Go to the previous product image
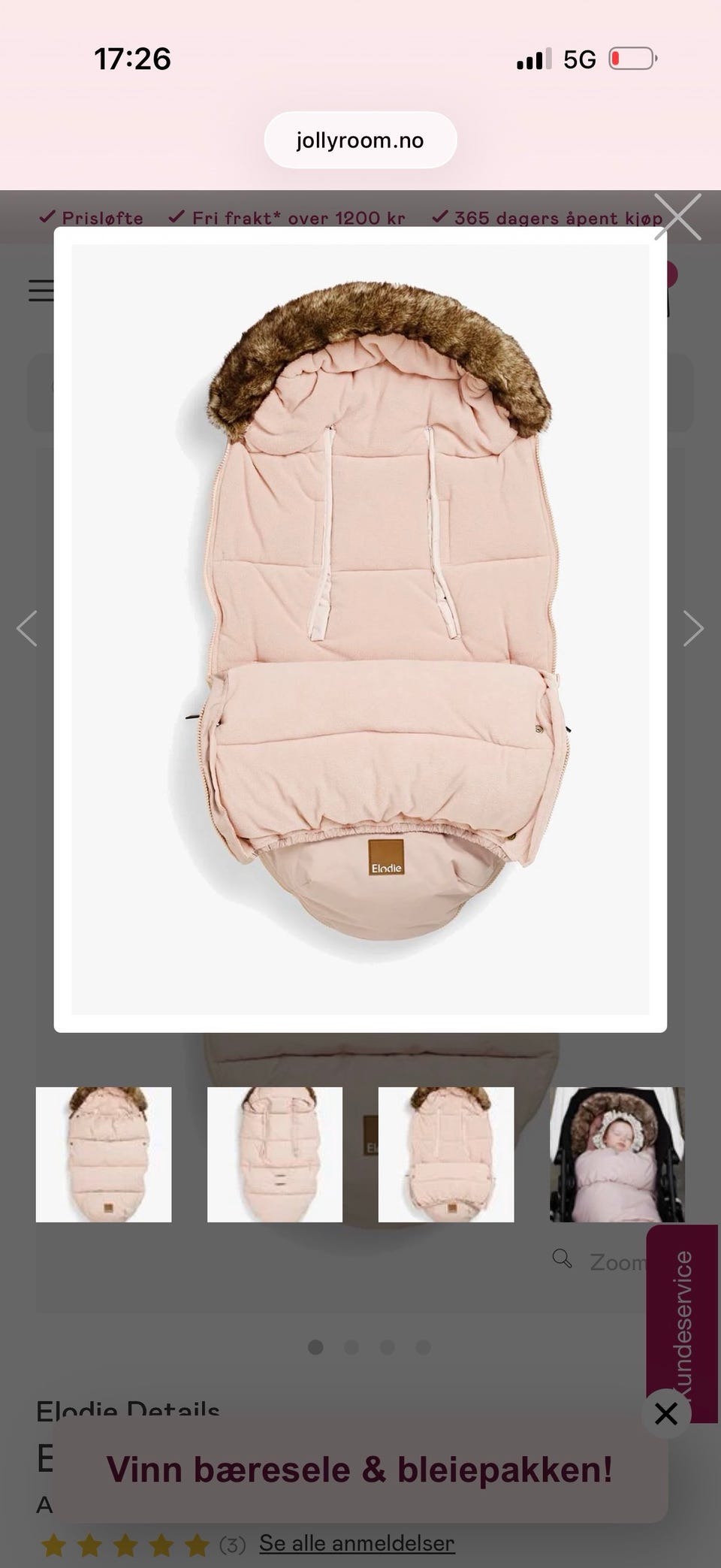The width and height of the screenshot is (721, 1568). pyautogui.click(x=27, y=628)
